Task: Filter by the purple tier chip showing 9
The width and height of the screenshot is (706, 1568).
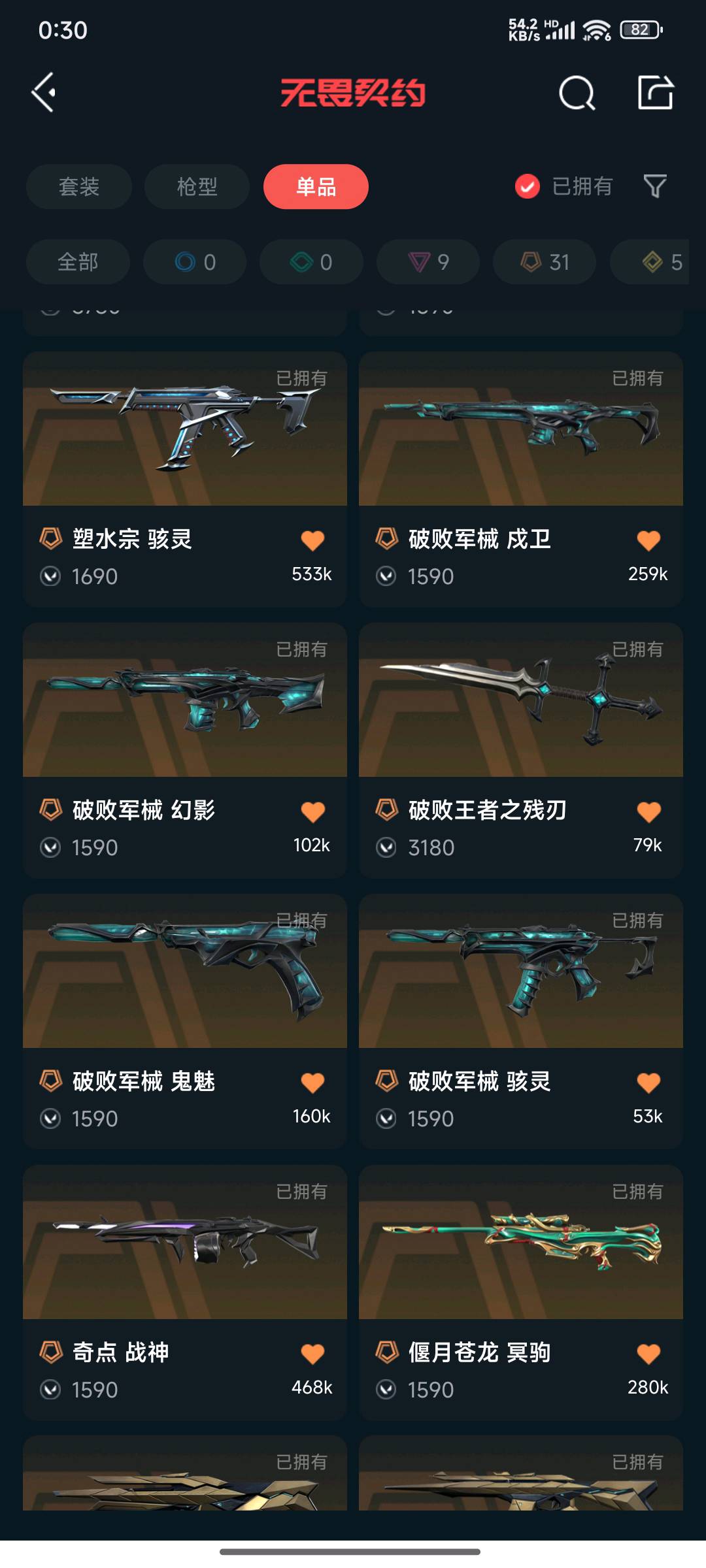Action: [x=428, y=262]
